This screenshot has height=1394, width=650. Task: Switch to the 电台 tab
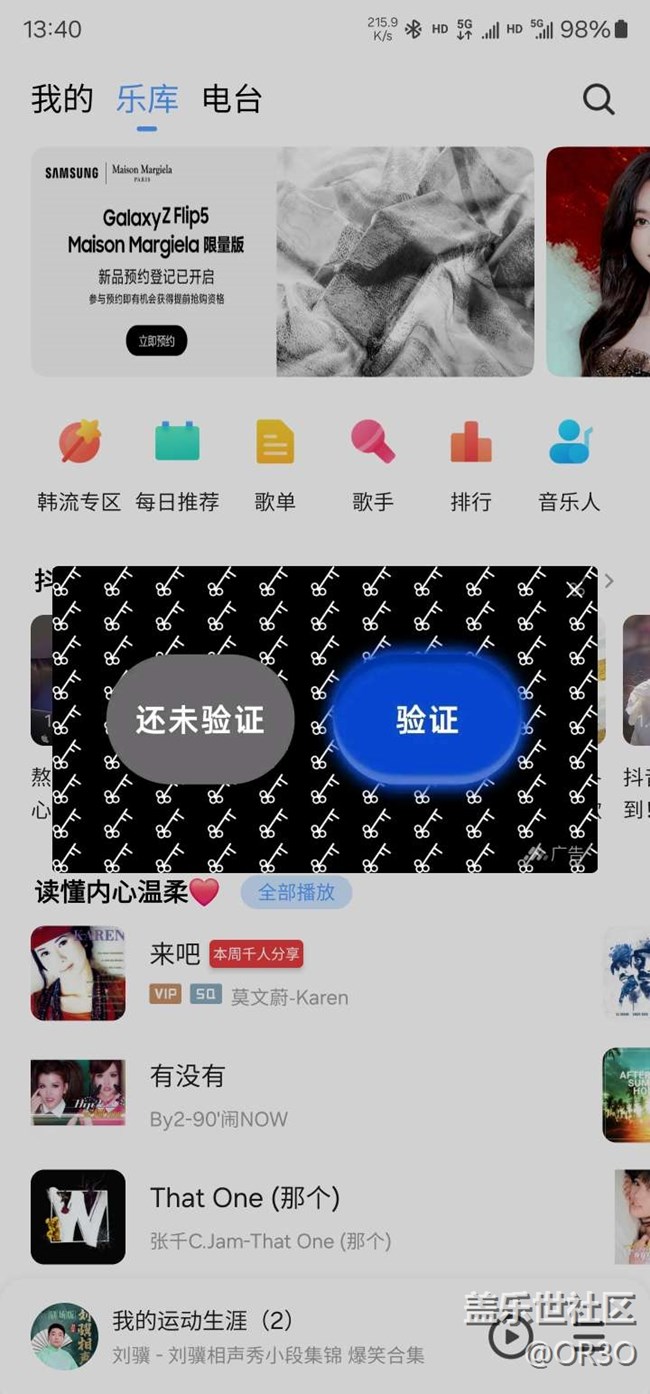(232, 99)
